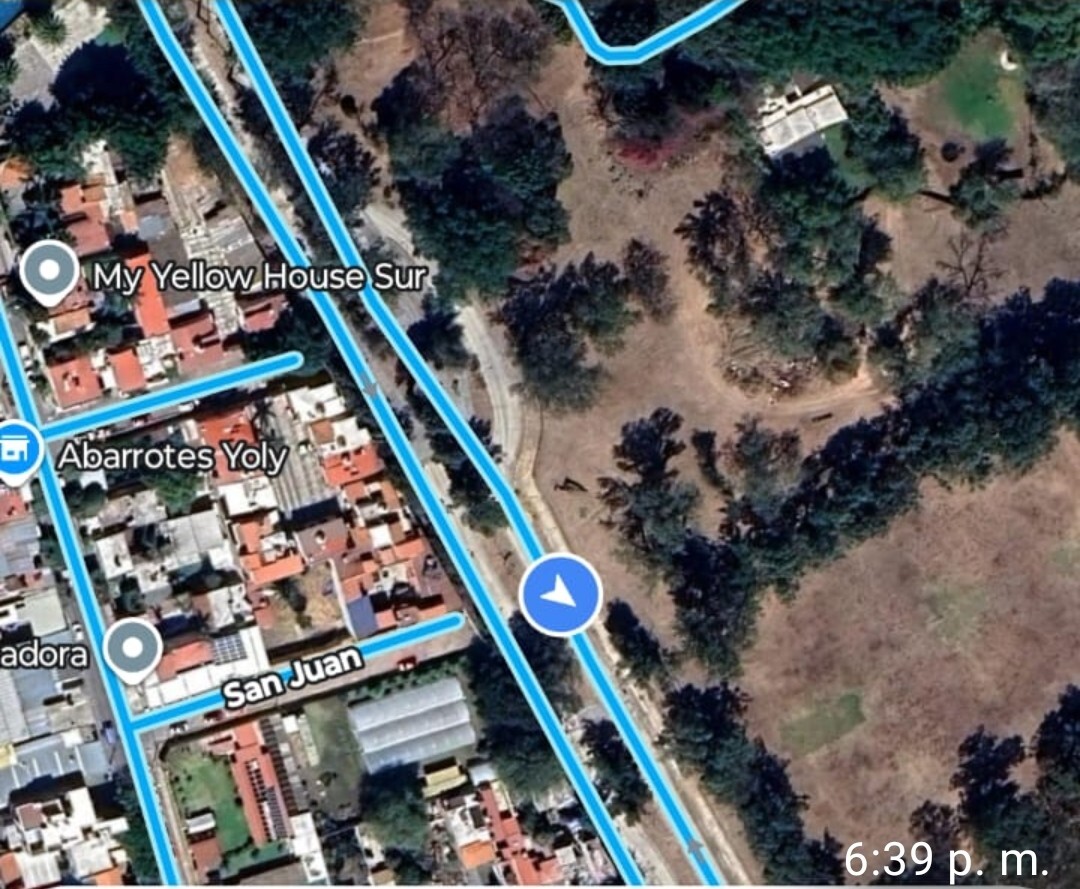The height and width of the screenshot is (889, 1080).
Task: Tap the gray pin next to 'adora'
Action: click(133, 648)
